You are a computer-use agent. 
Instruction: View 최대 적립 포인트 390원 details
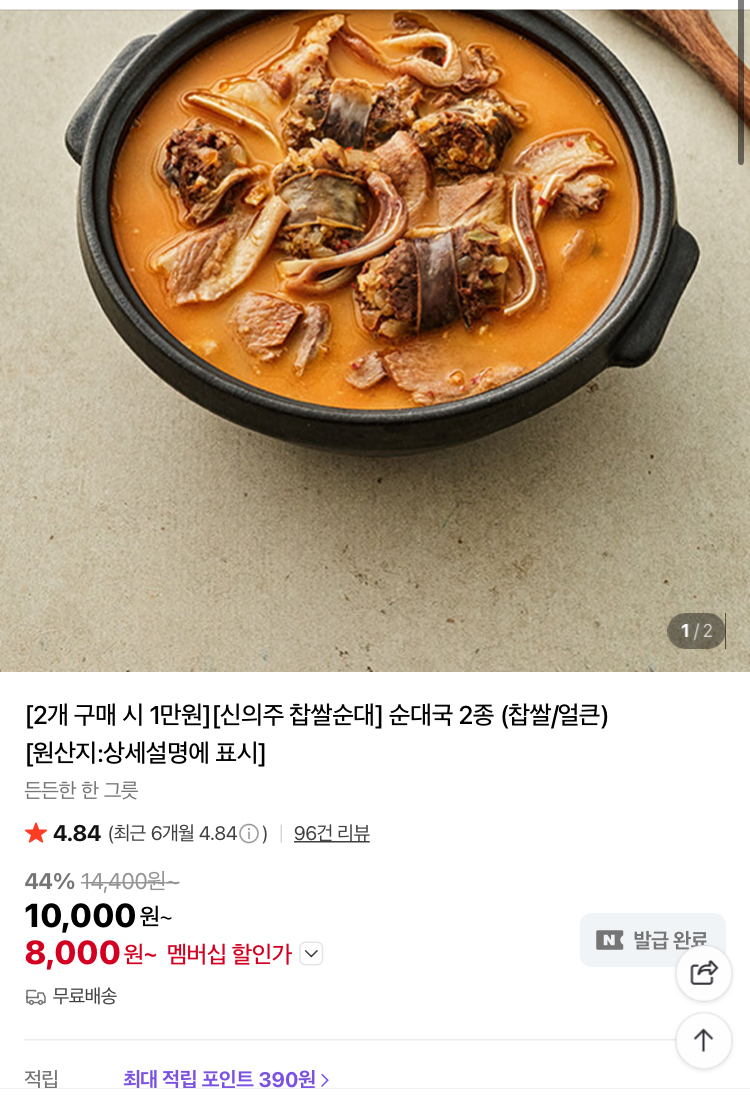tap(226, 1079)
